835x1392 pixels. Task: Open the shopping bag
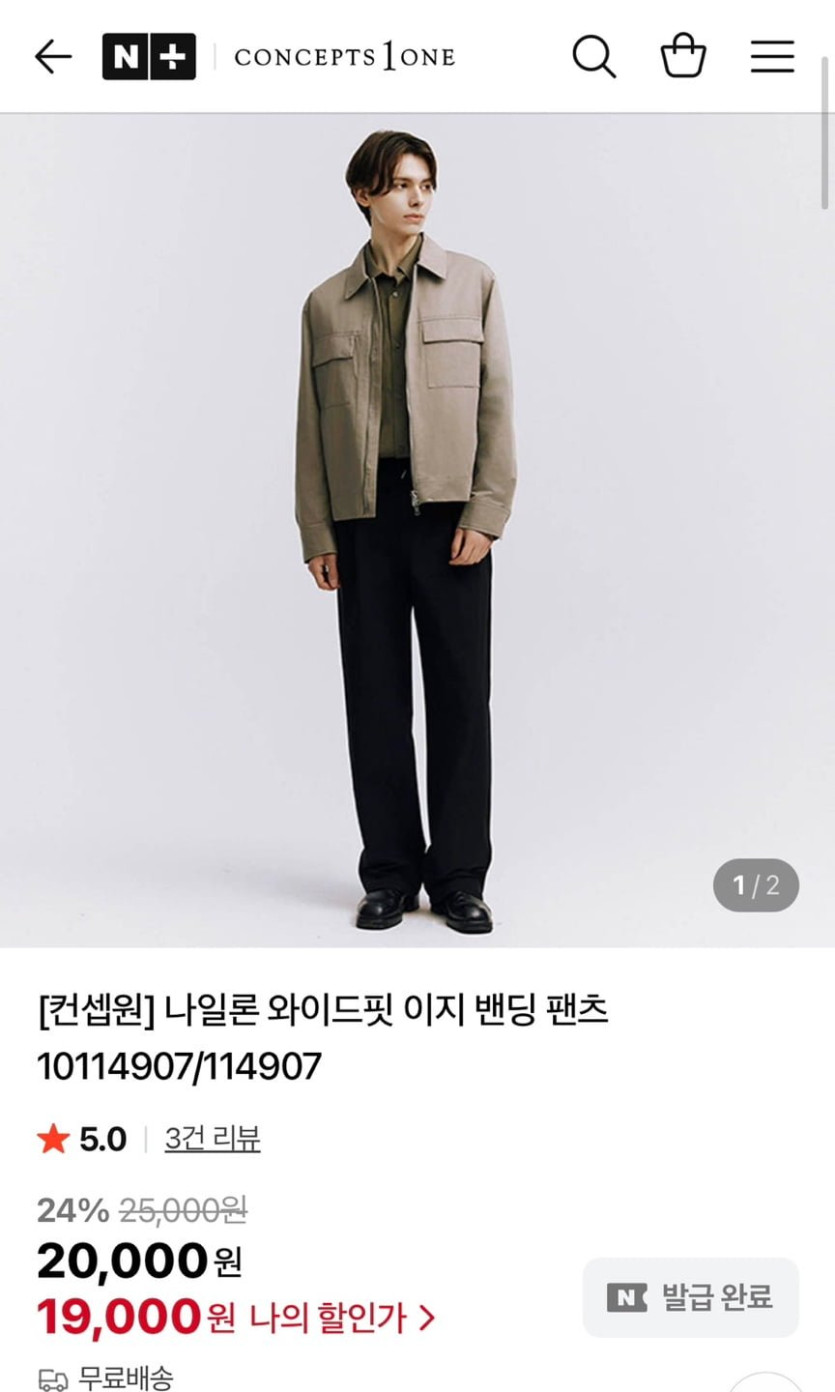click(x=683, y=56)
